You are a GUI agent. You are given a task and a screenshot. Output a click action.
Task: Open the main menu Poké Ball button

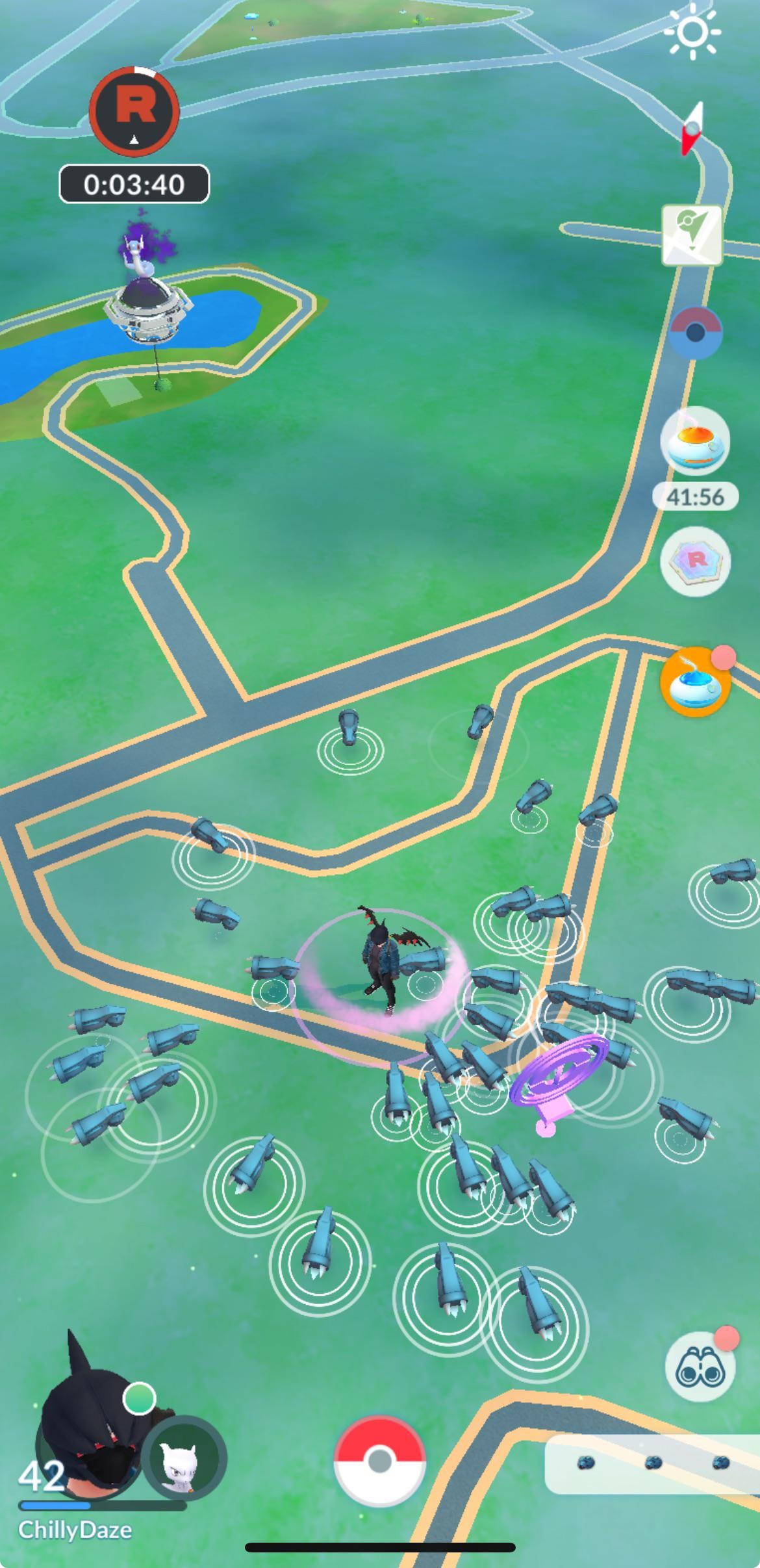point(379,1461)
